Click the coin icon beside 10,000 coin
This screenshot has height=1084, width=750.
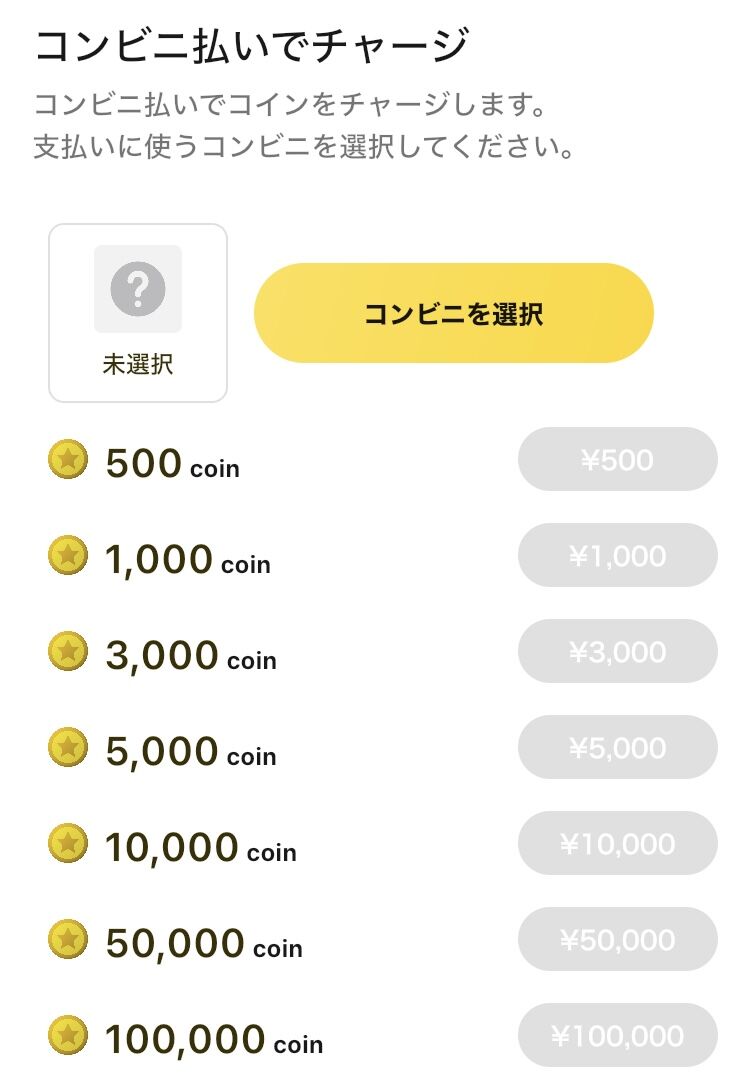click(x=66, y=845)
